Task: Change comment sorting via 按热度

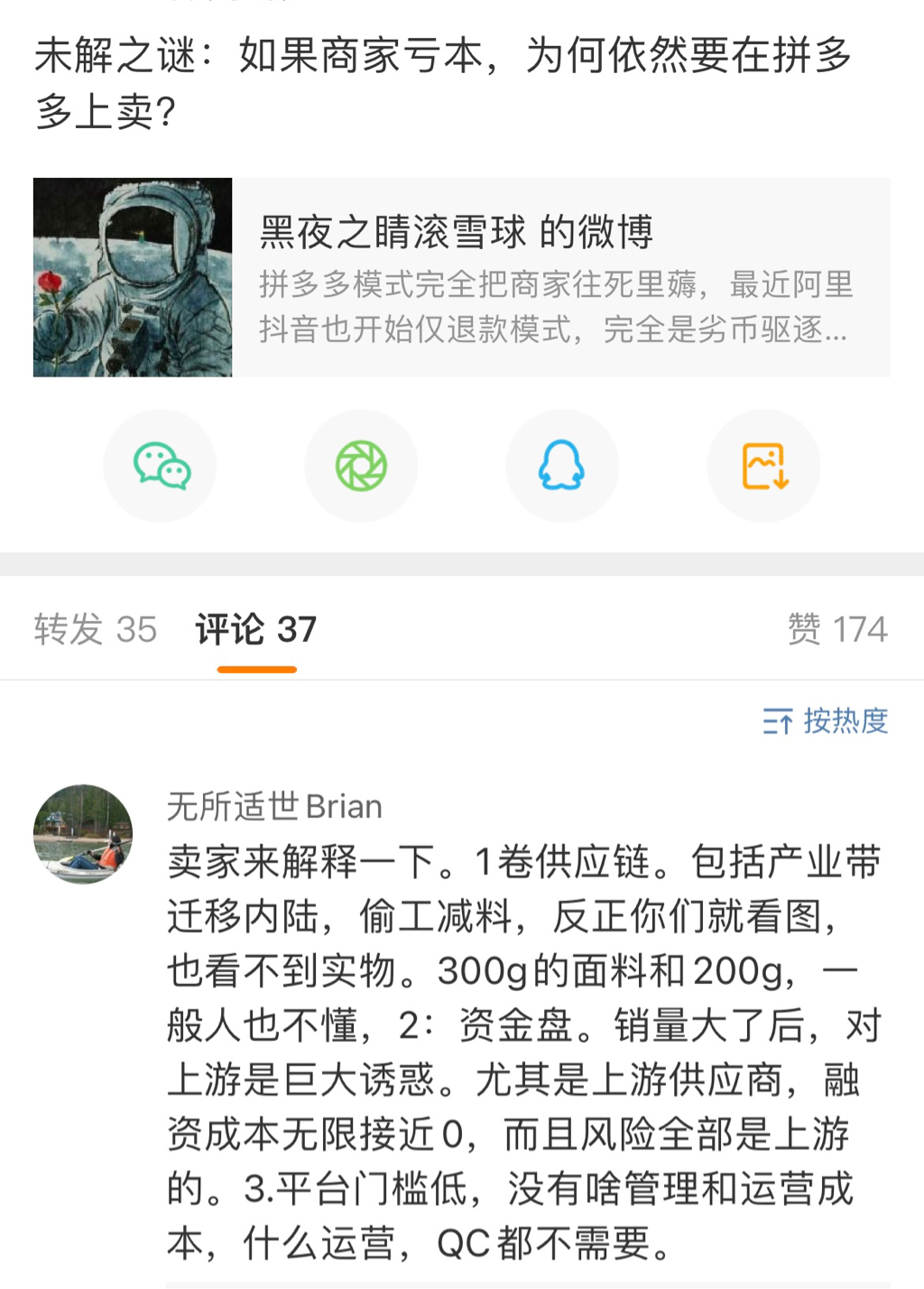Action: click(x=825, y=721)
